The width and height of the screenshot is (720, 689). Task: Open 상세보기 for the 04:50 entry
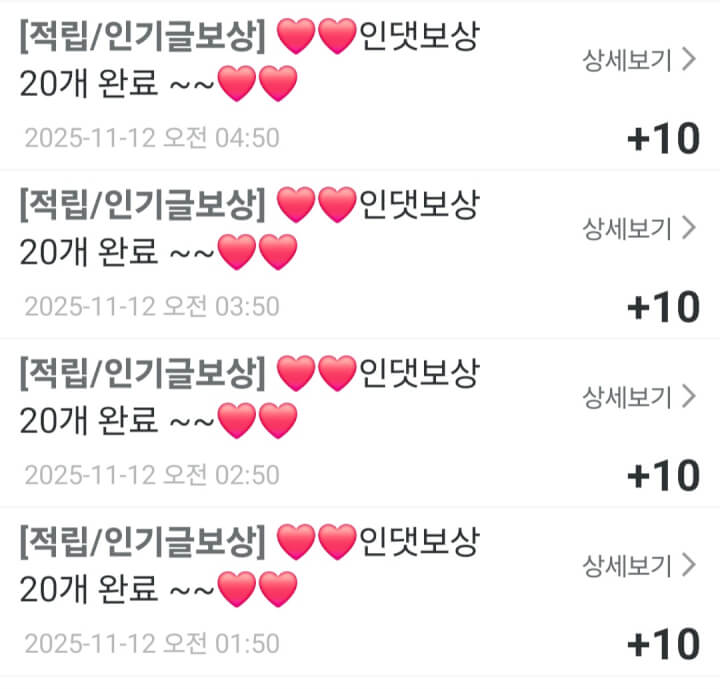[x=638, y=60]
